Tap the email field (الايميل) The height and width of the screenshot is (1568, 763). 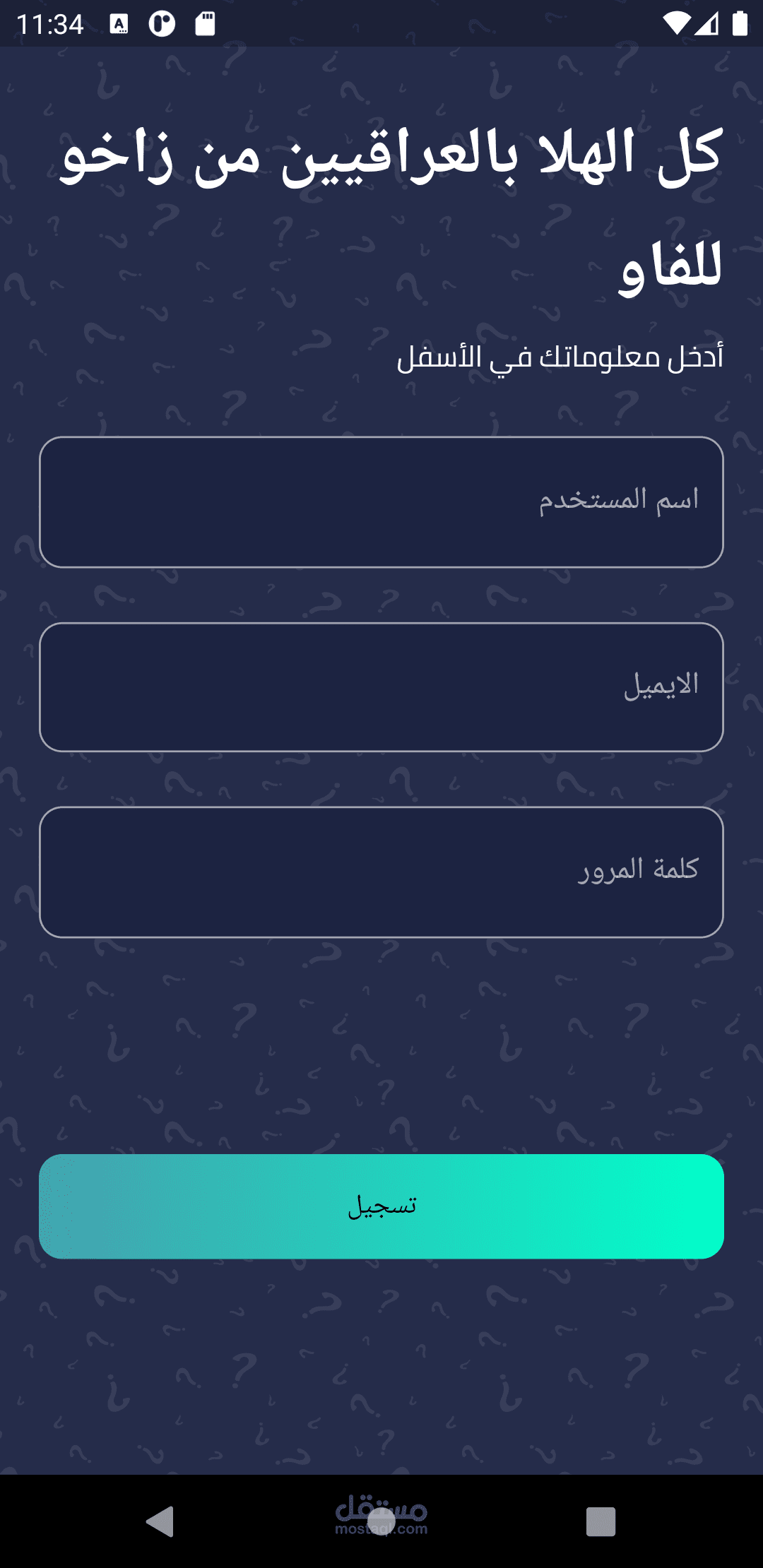381,687
